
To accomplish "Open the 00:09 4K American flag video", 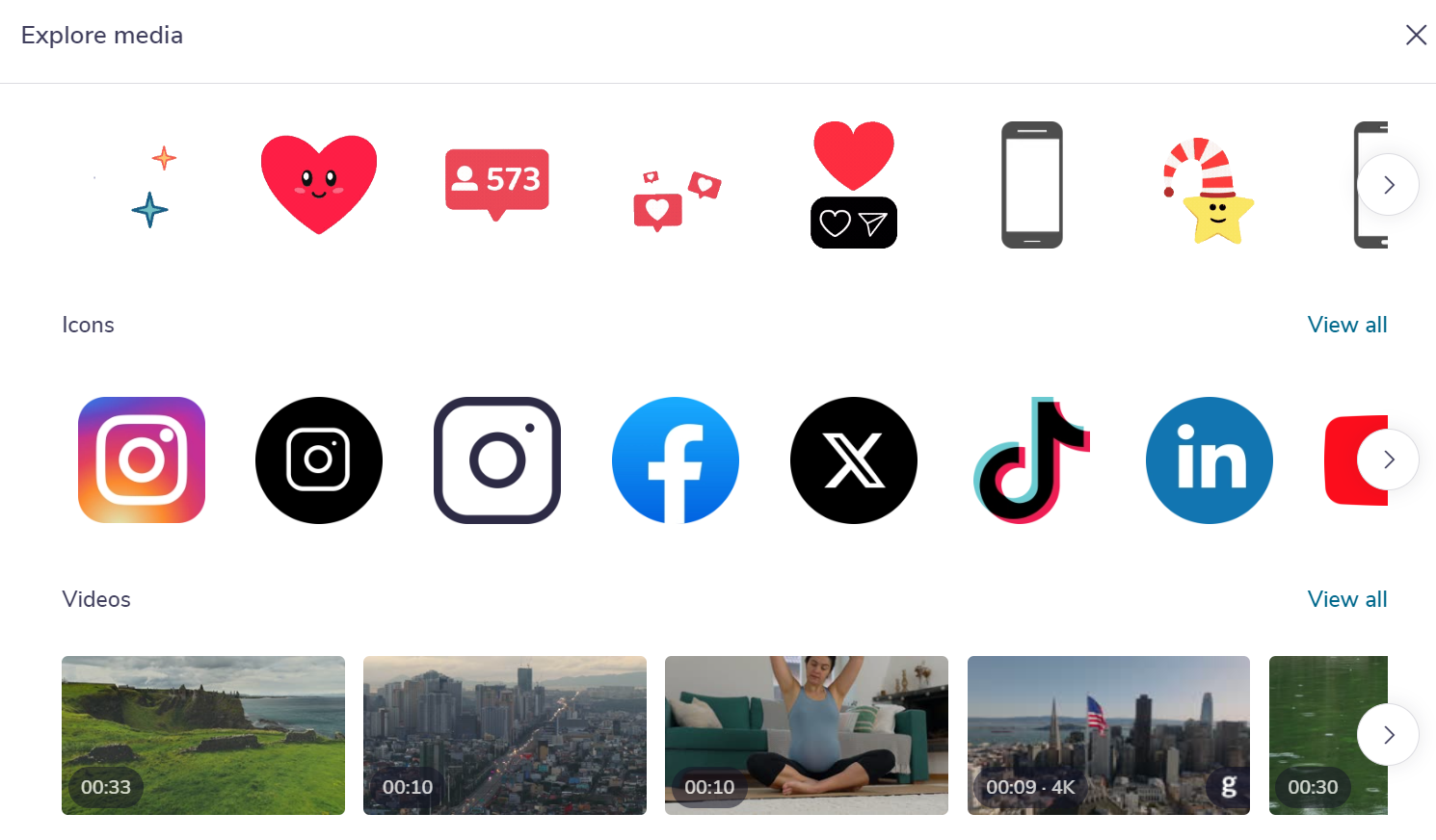I will click(x=1108, y=735).
